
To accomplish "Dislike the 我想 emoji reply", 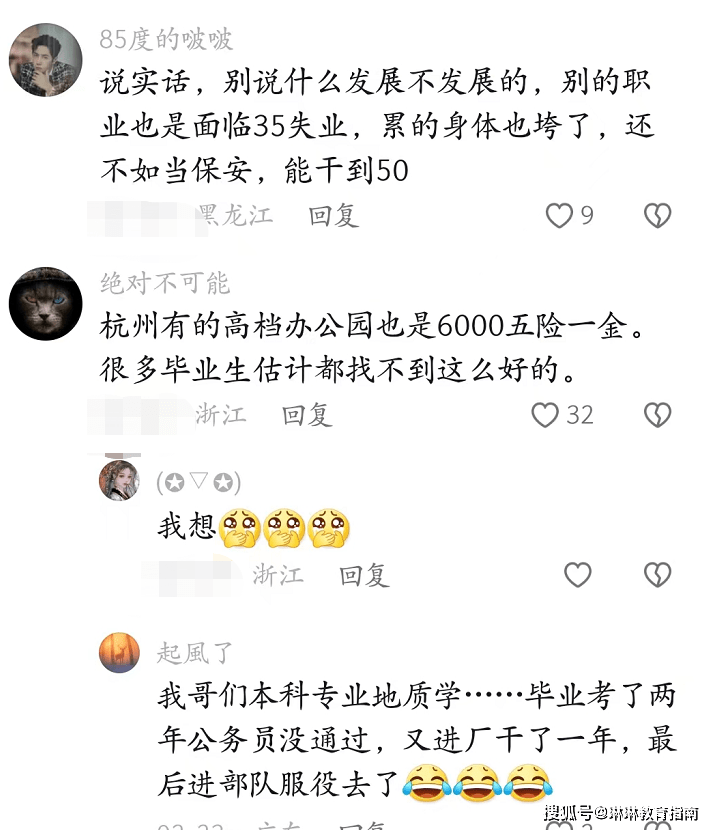I will (x=657, y=574).
